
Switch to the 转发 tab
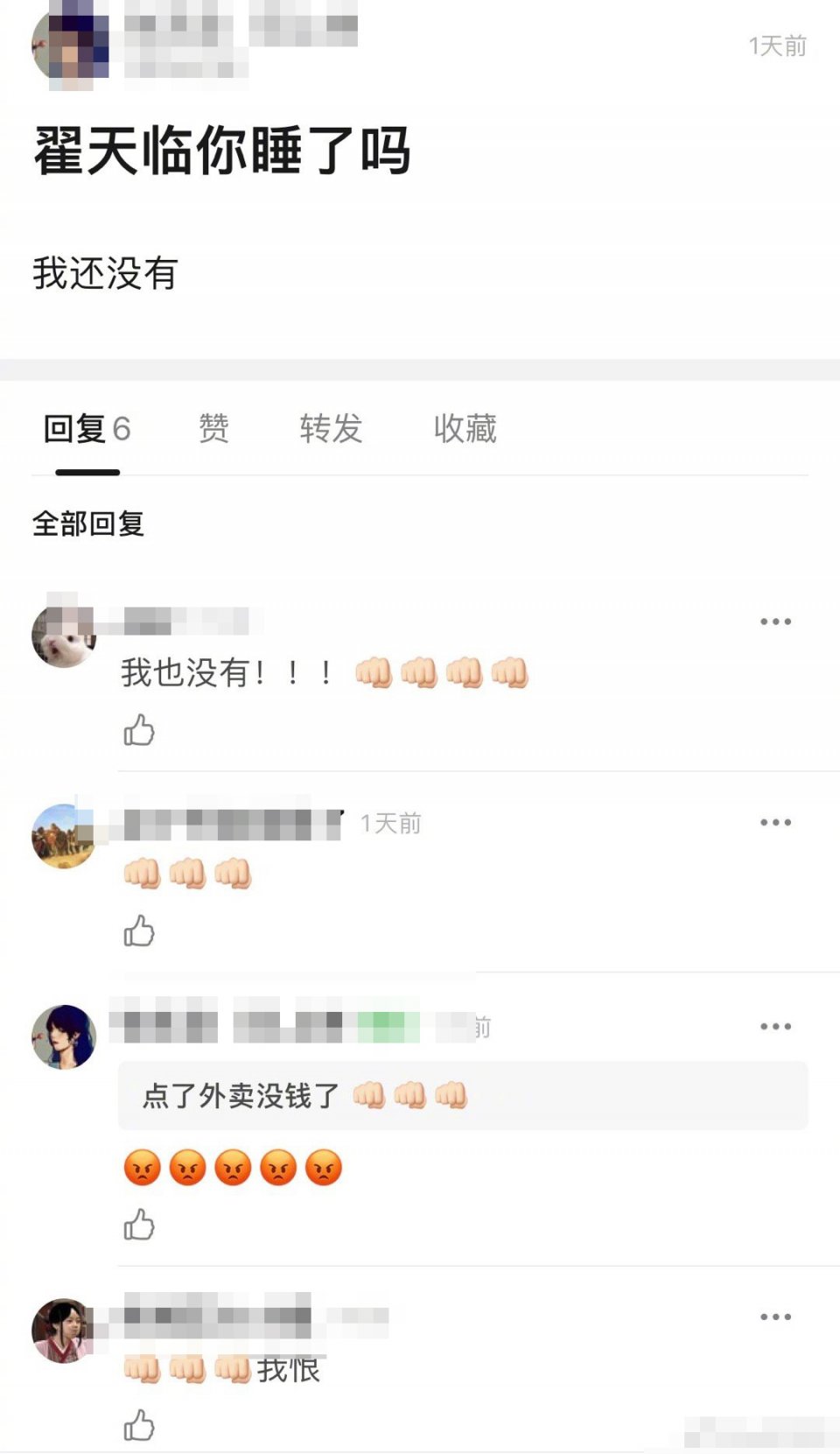coord(331,428)
